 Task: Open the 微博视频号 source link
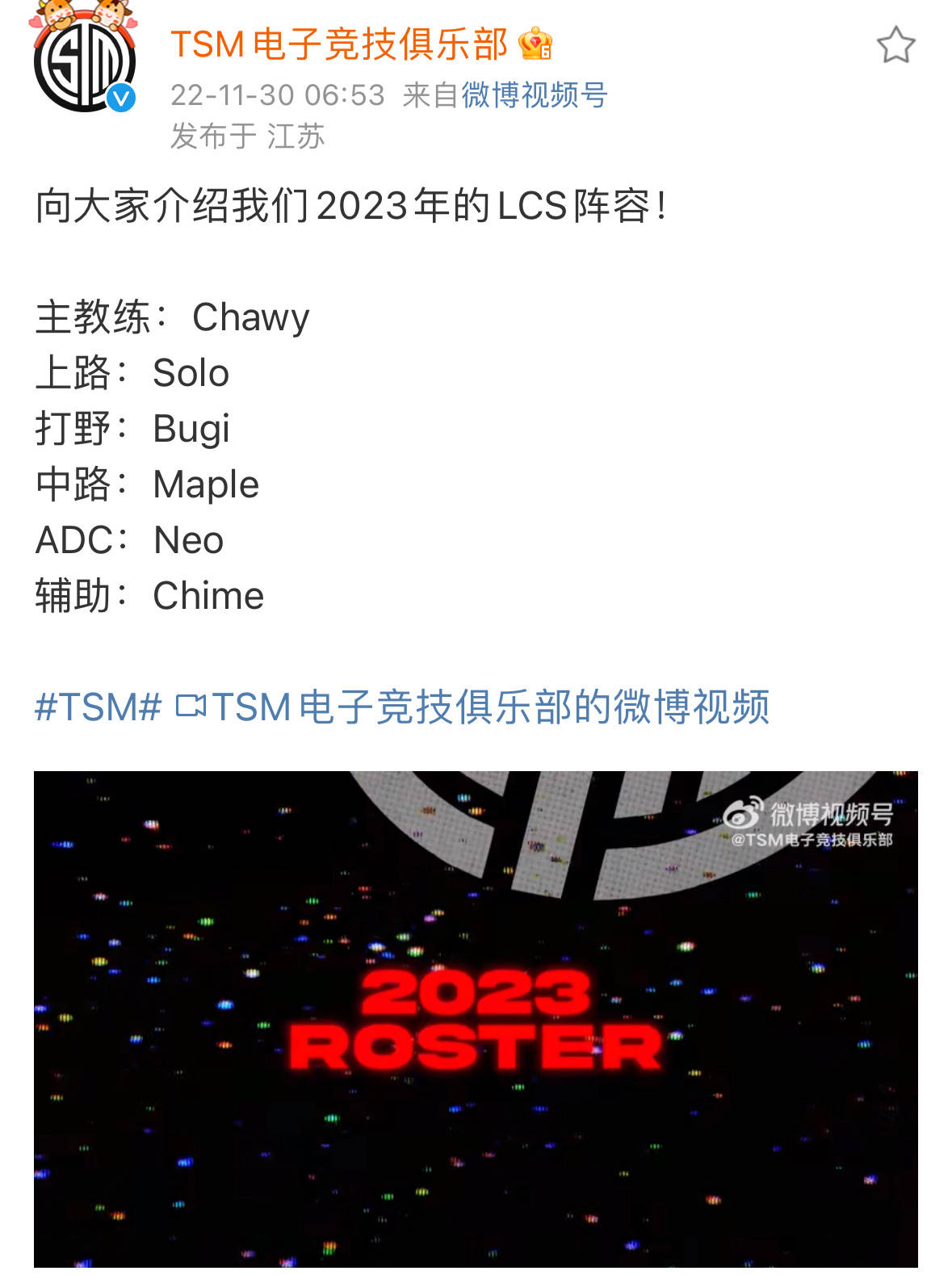[534, 95]
